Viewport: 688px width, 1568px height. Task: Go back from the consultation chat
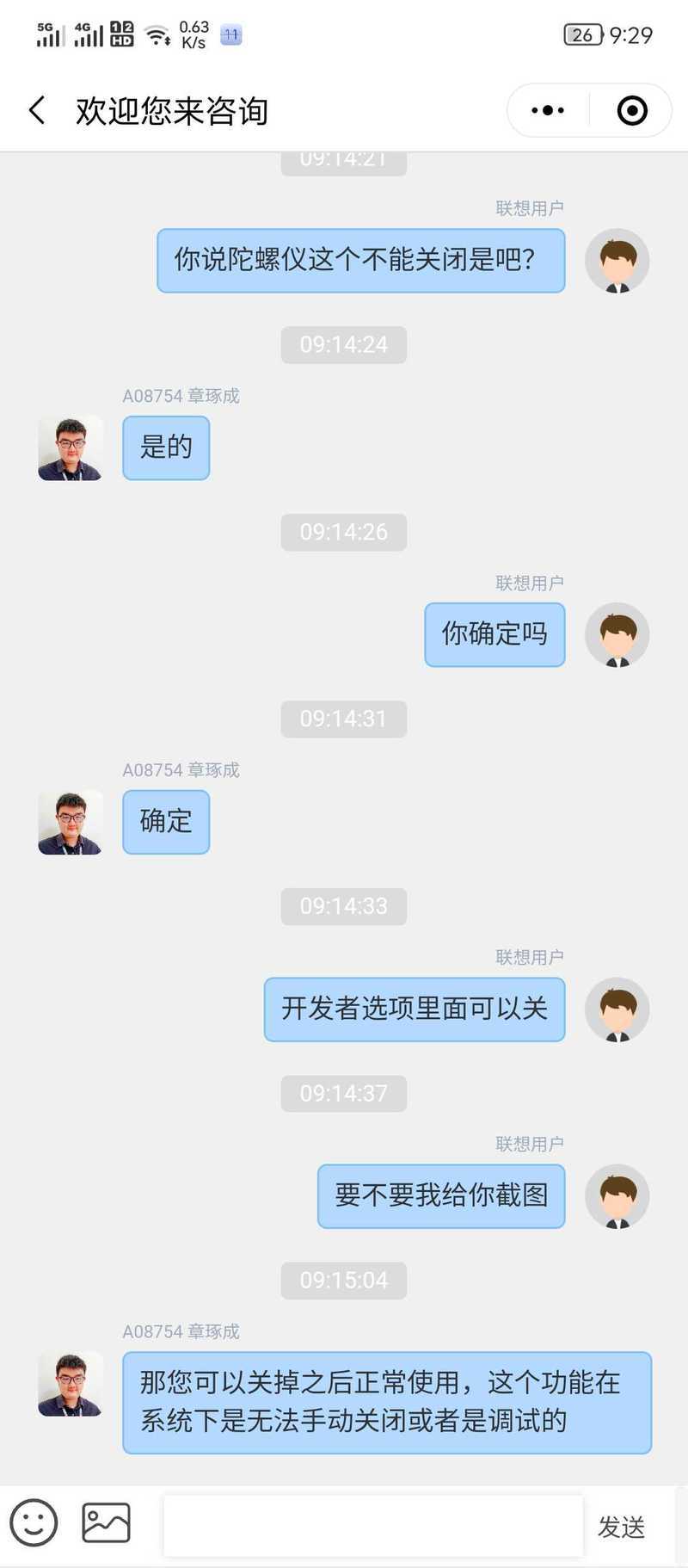pos(37,110)
